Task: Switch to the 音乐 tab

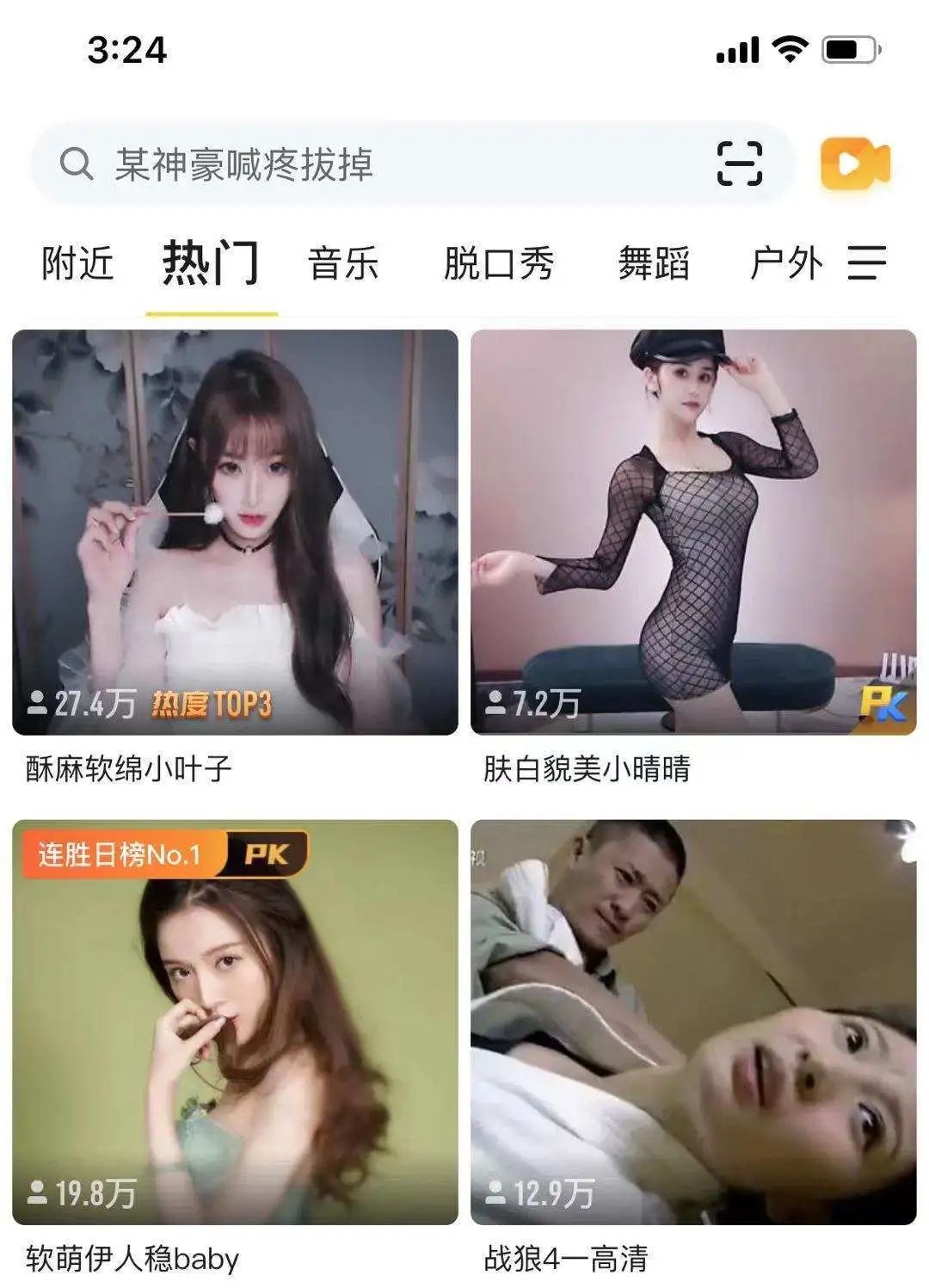Action: (343, 263)
